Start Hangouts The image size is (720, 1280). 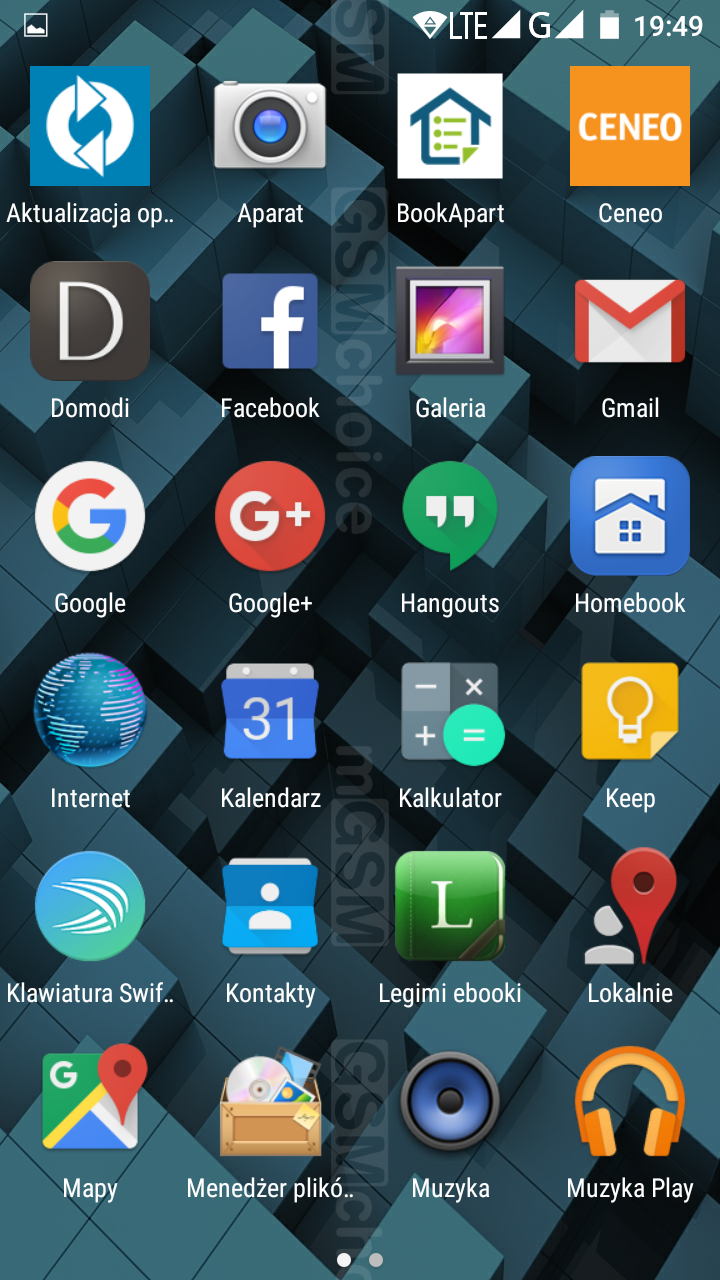450,516
